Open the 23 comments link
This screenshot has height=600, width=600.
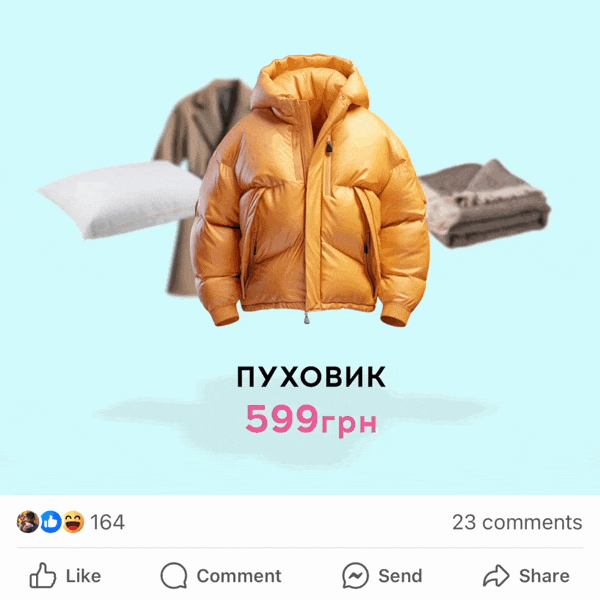pos(516,522)
